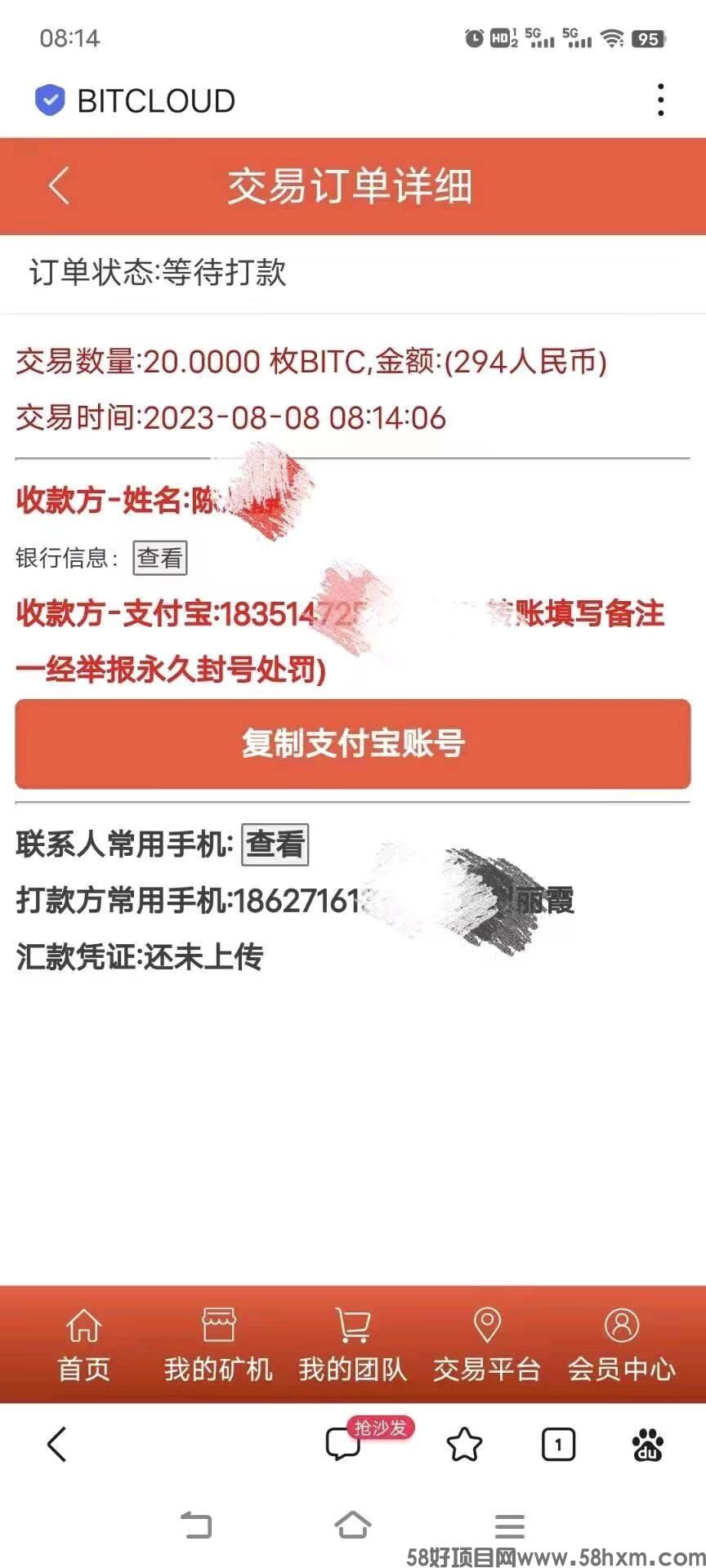Image resolution: width=706 pixels, height=1568 pixels.
Task: View the payee's bank information
Action: click(x=160, y=558)
